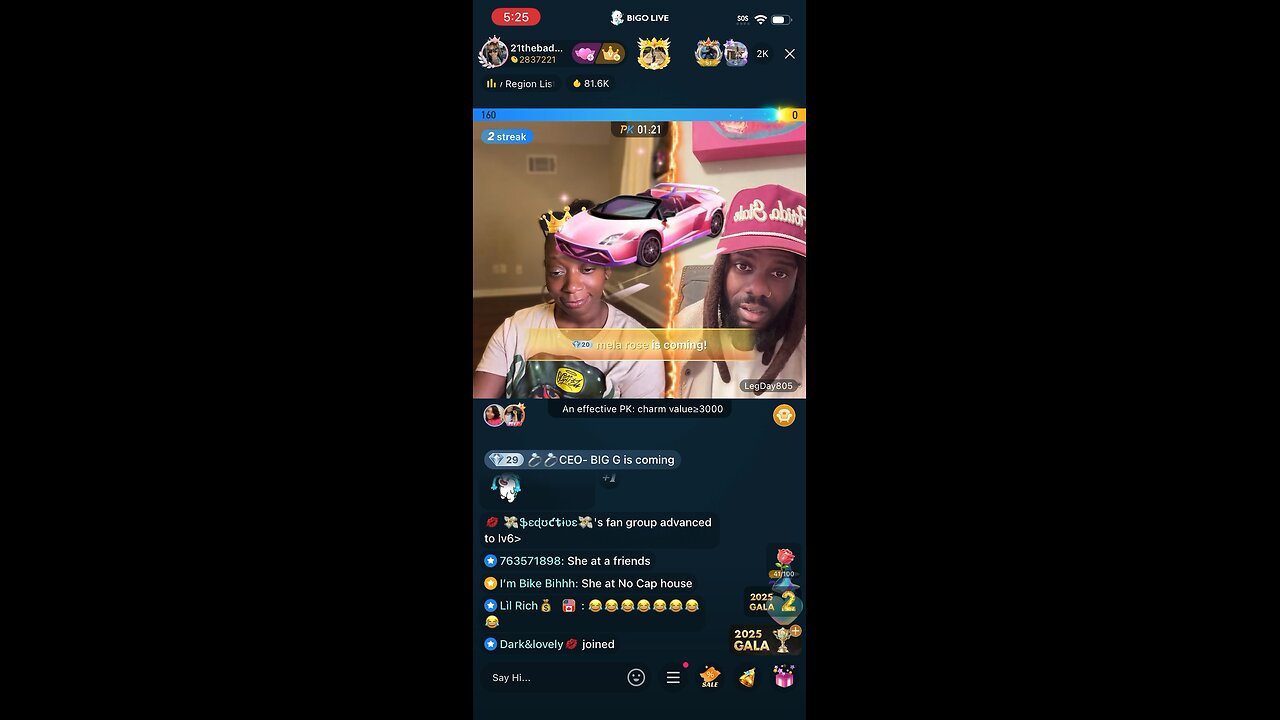
Task: Tap the orange PK mascot icon
Action: pyautogui.click(x=784, y=415)
